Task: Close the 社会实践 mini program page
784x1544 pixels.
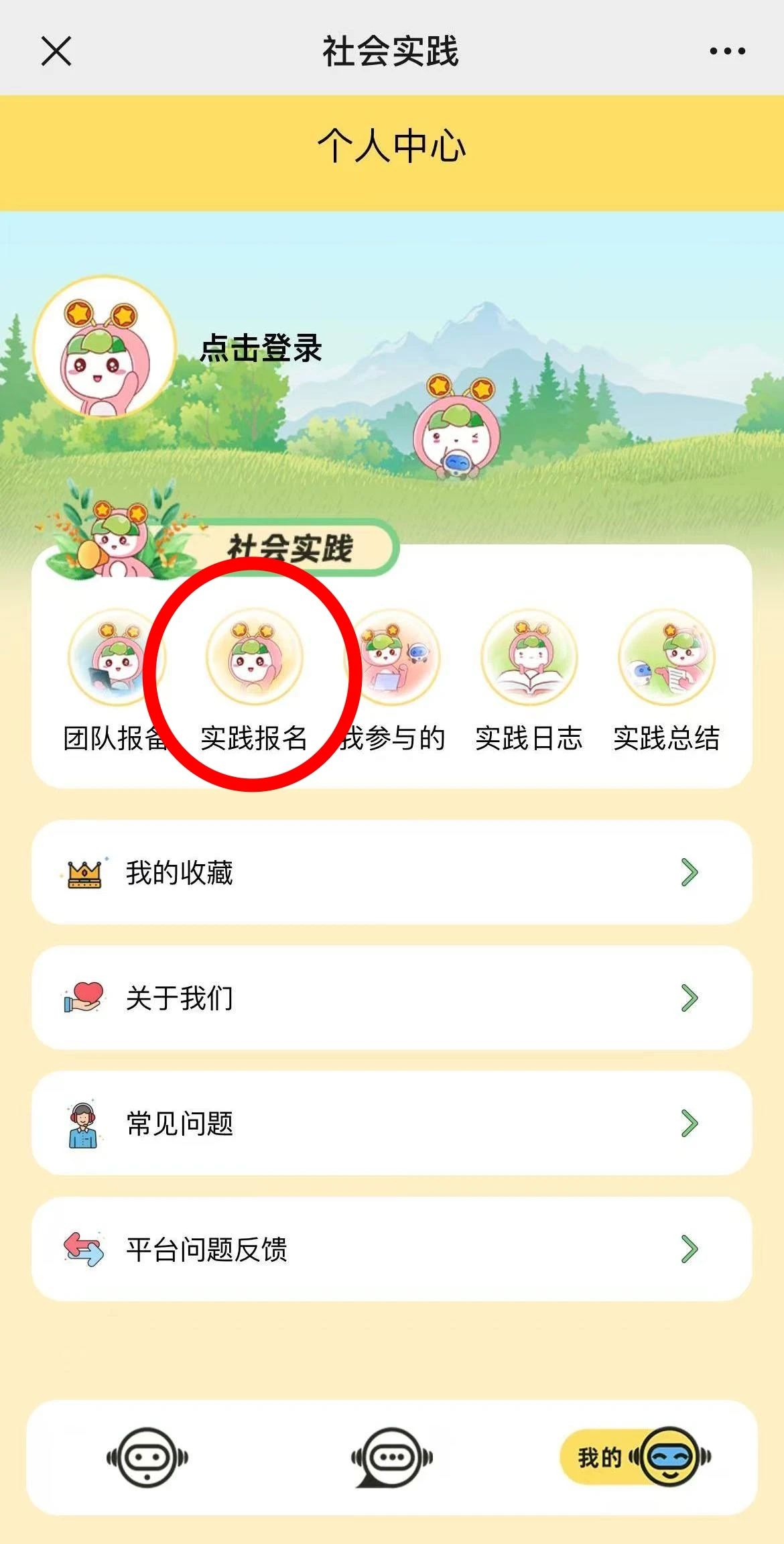Action: [56, 51]
